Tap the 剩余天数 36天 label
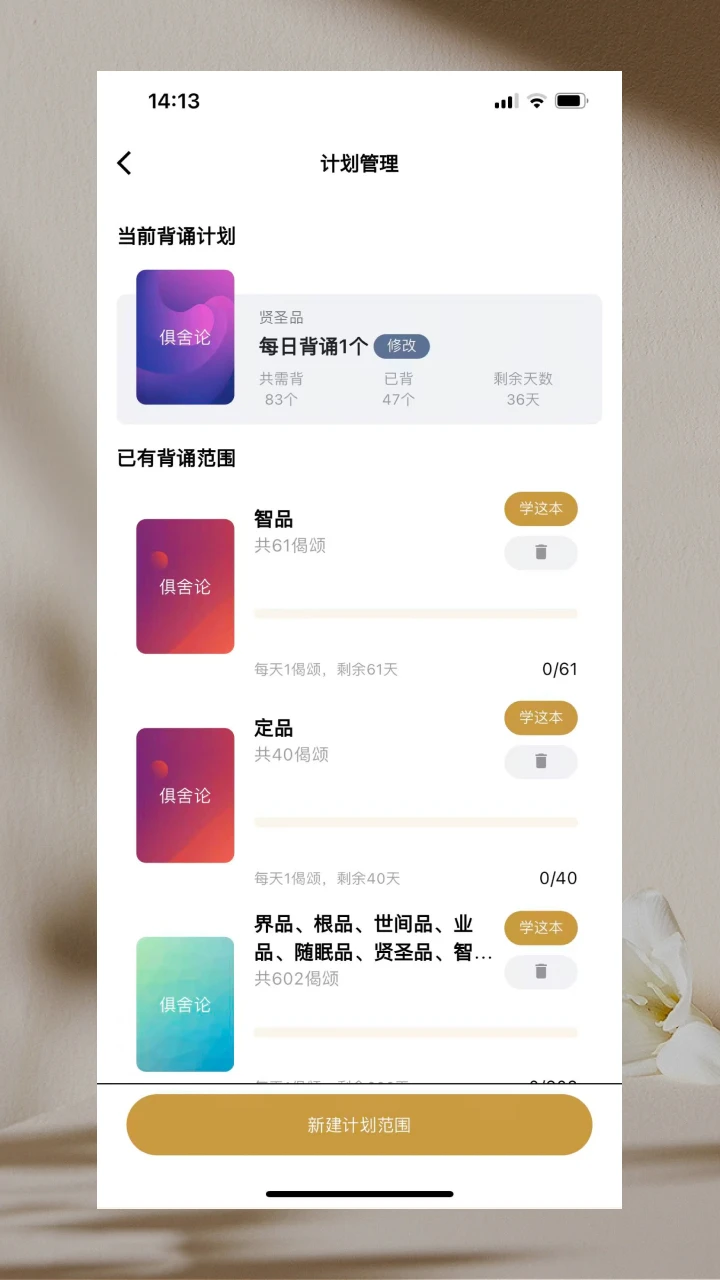The image size is (720, 1280). tap(521, 390)
